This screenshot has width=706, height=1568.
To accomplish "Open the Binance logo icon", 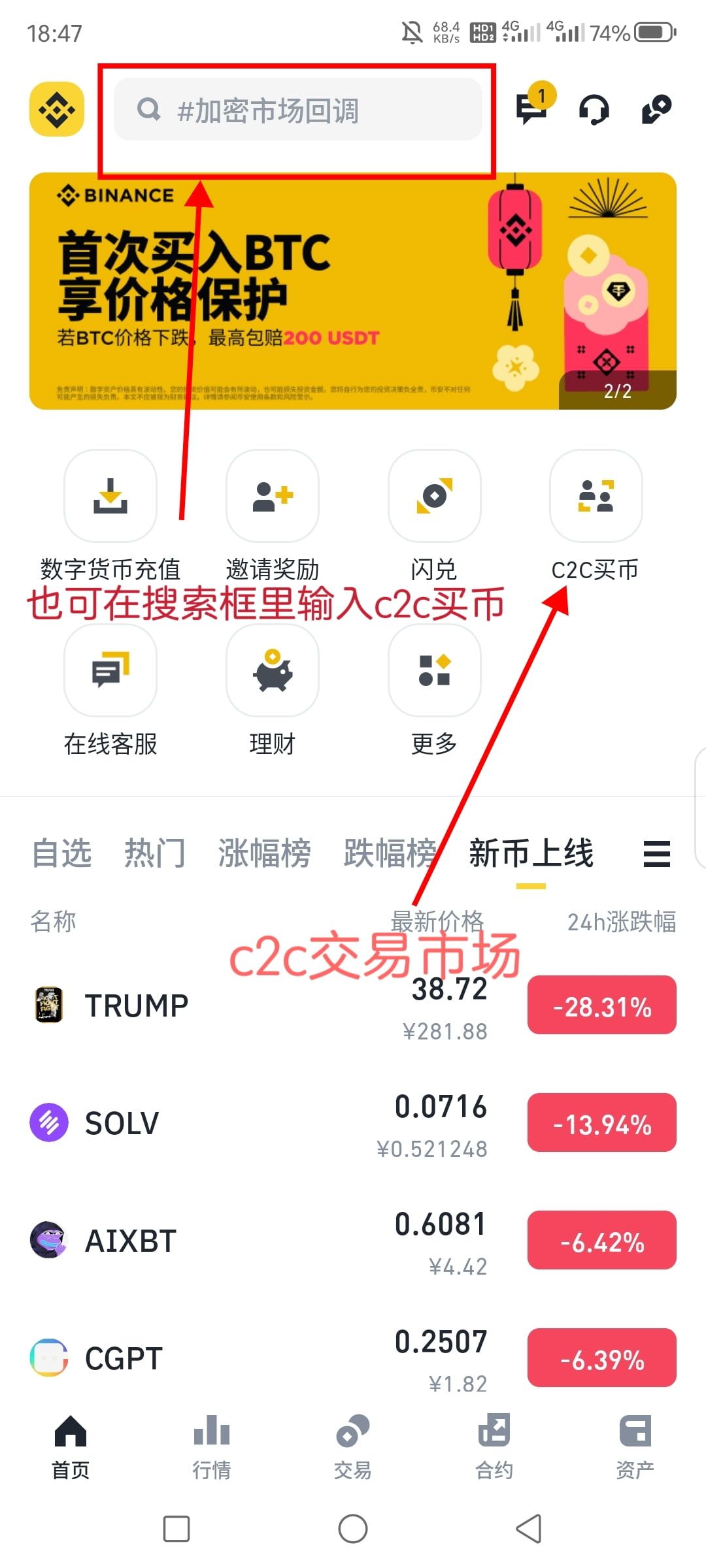I will pos(56,109).
